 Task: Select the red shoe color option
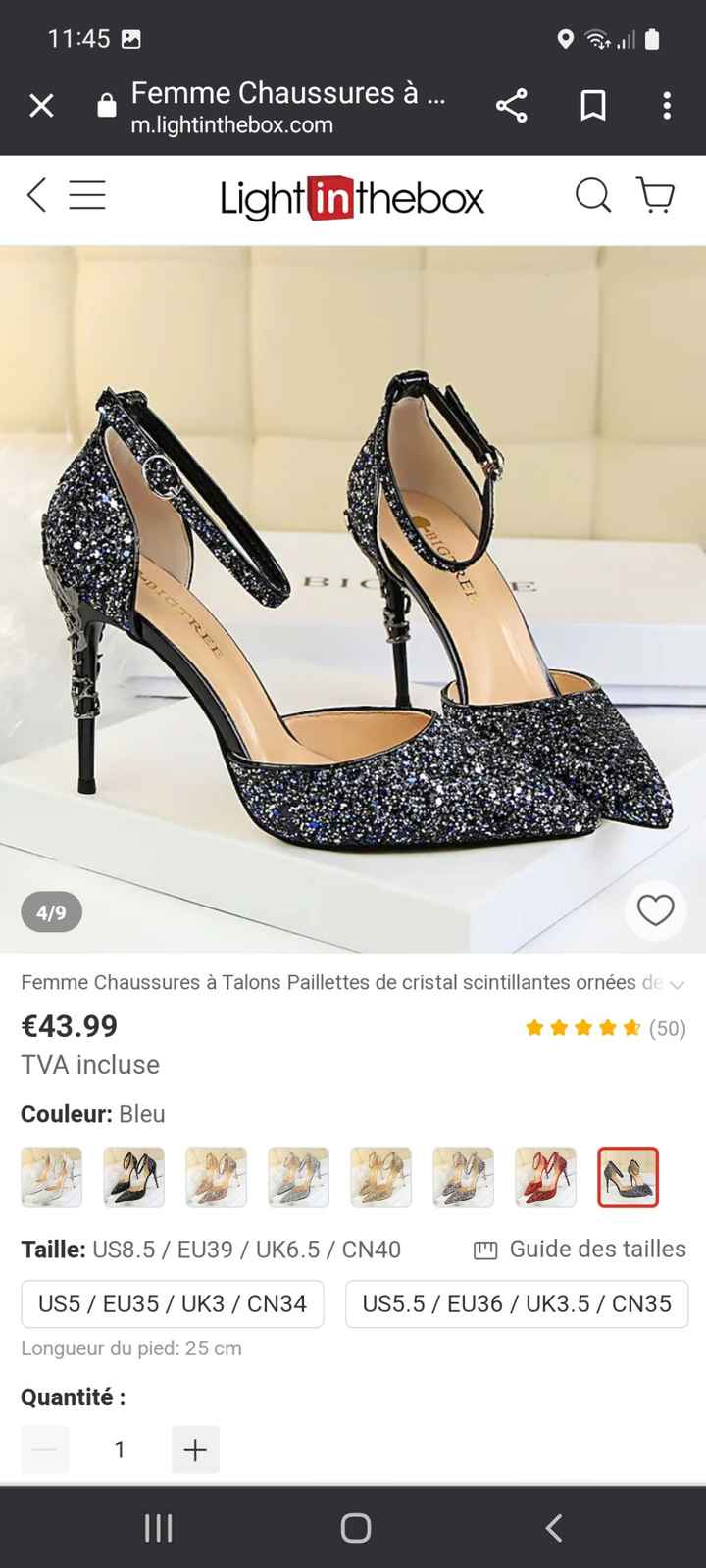coord(545,1177)
